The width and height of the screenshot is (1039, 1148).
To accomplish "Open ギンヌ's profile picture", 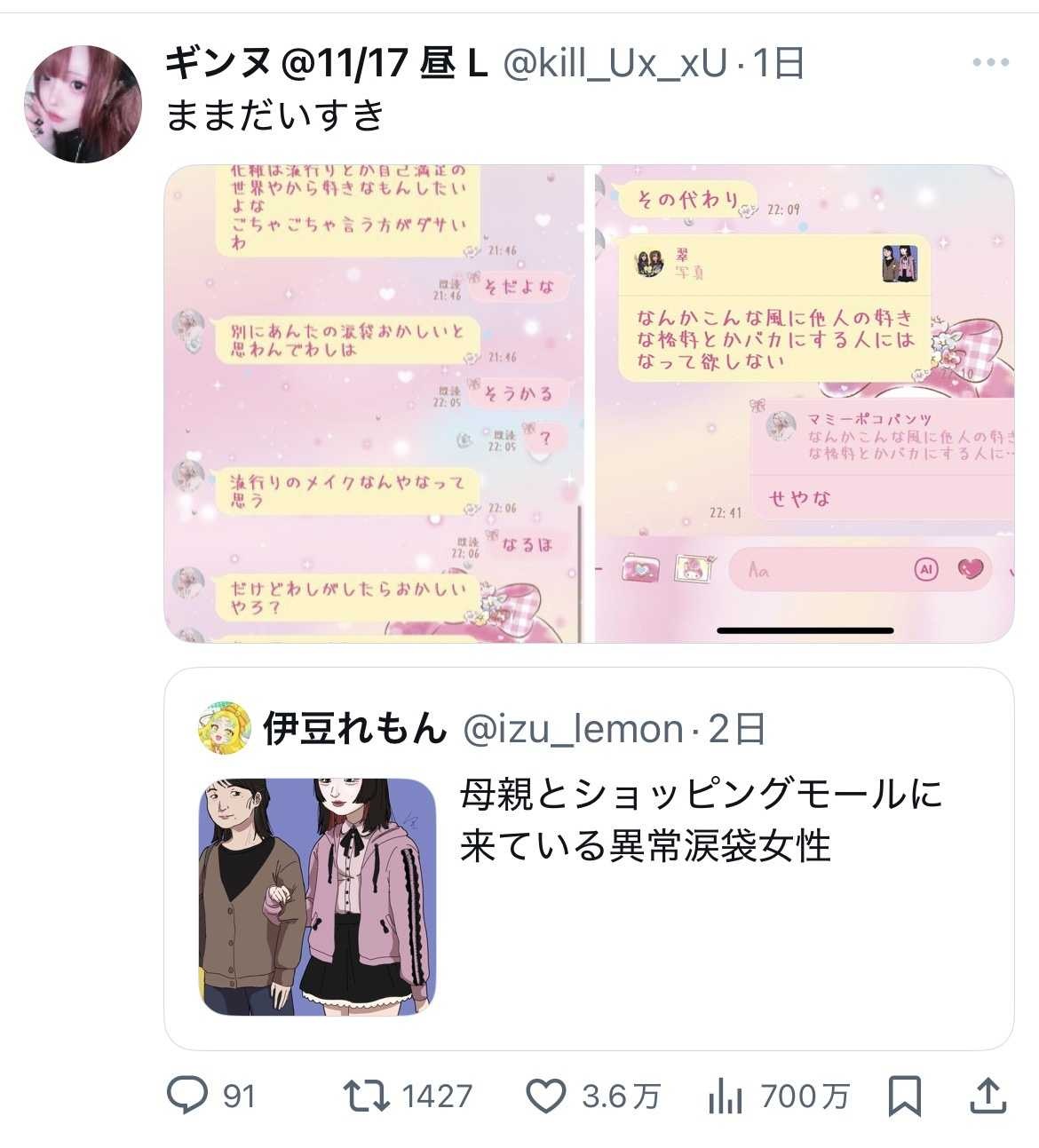I will click(x=82, y=104).
